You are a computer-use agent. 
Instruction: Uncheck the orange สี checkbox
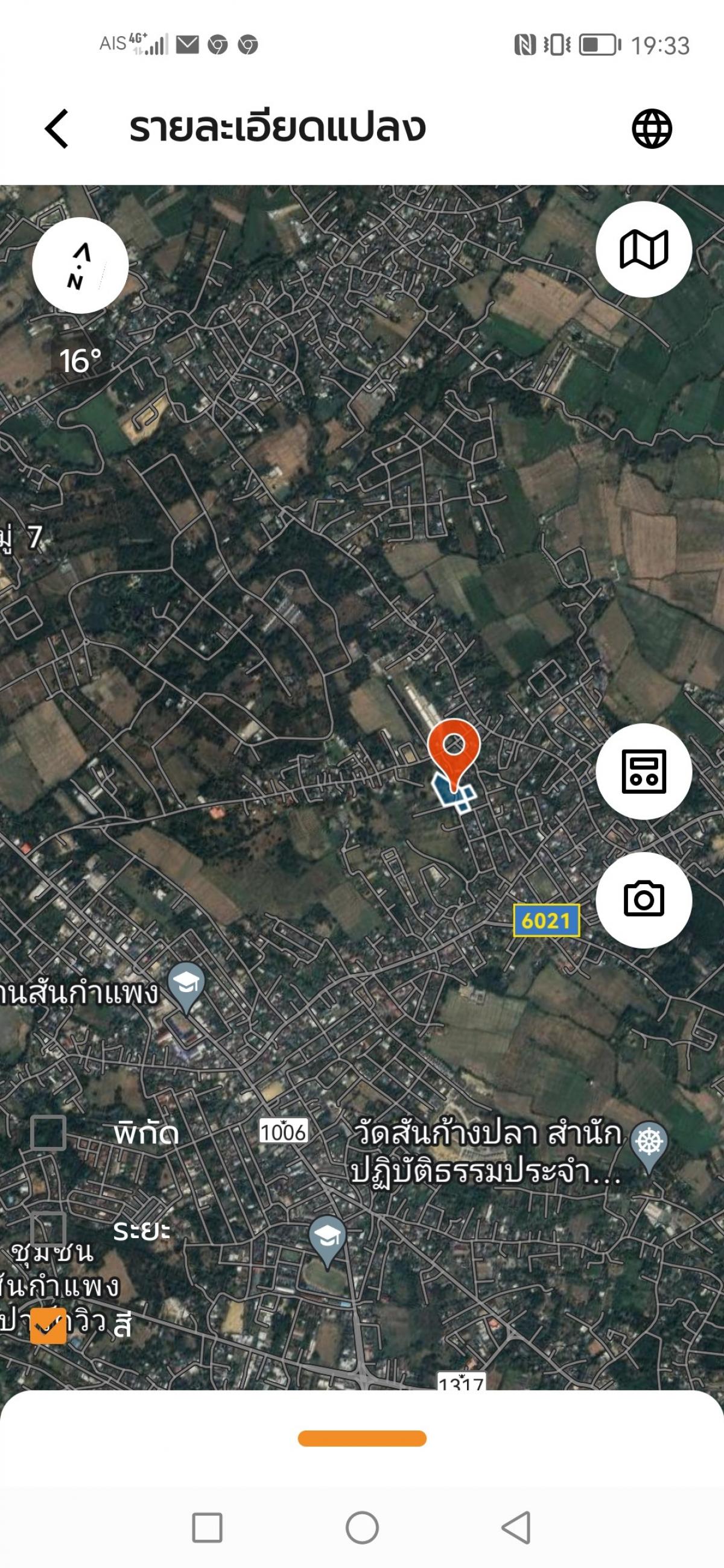pos(48,1325)
